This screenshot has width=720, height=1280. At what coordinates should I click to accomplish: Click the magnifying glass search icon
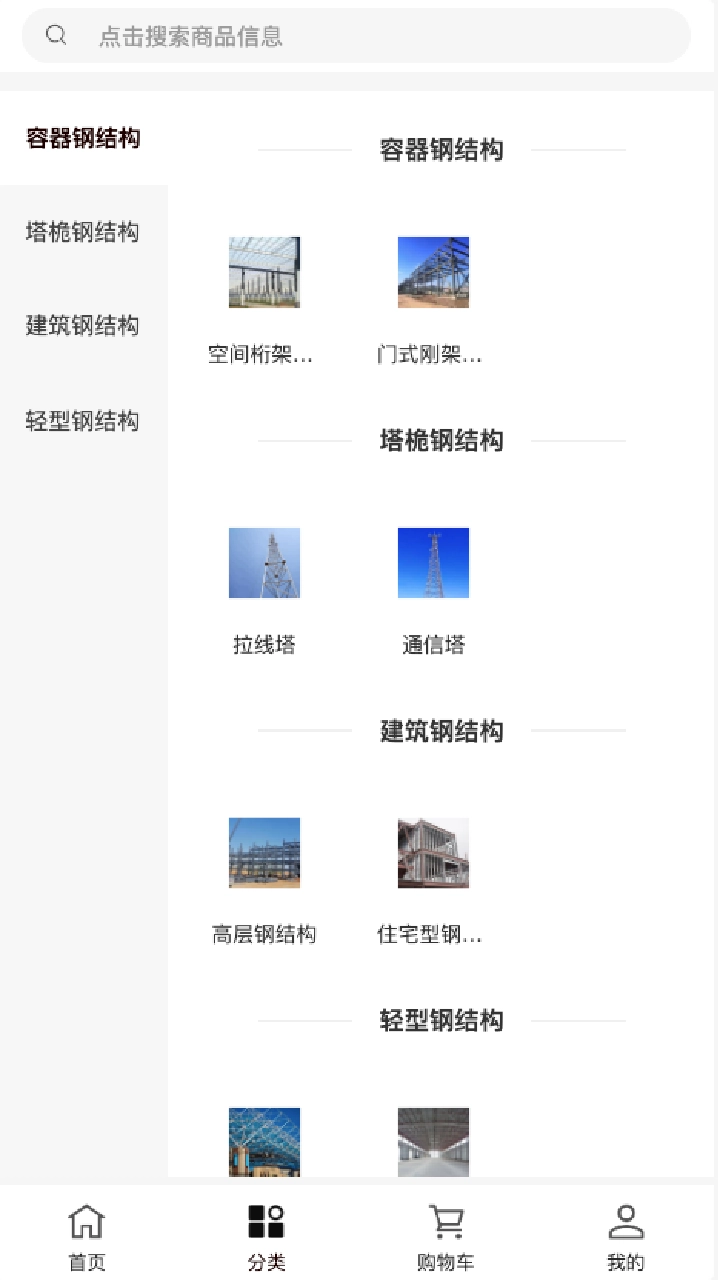point(55,35)
